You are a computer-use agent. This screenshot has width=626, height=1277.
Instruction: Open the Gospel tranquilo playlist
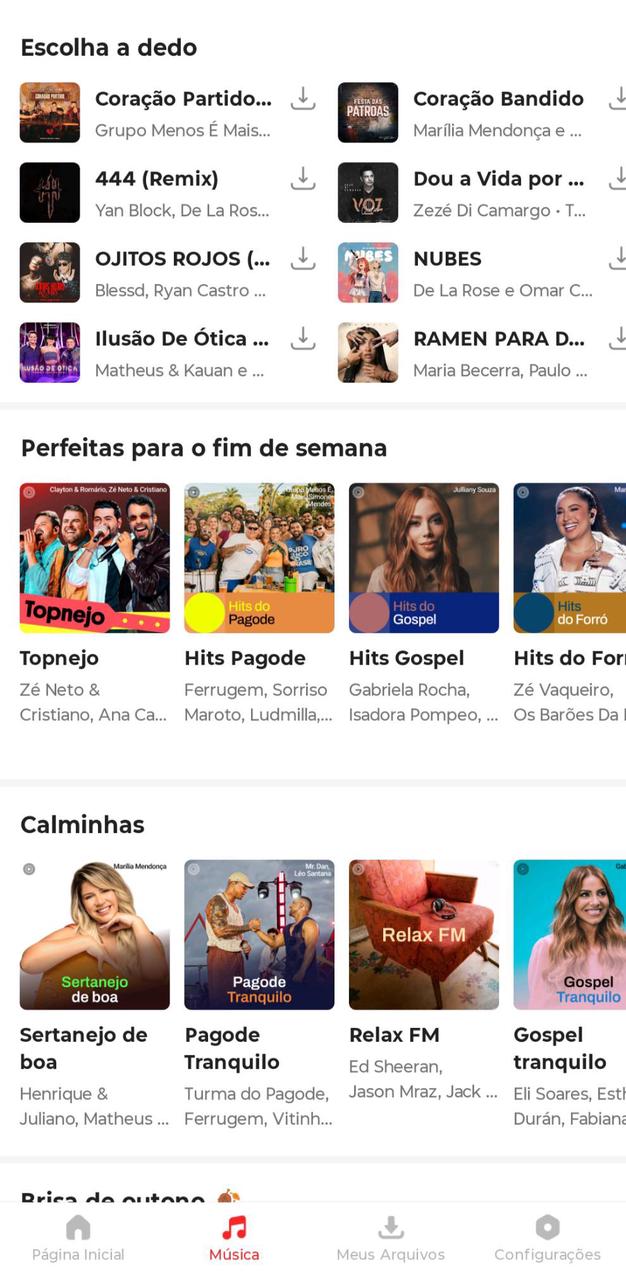tap(569, 935)
